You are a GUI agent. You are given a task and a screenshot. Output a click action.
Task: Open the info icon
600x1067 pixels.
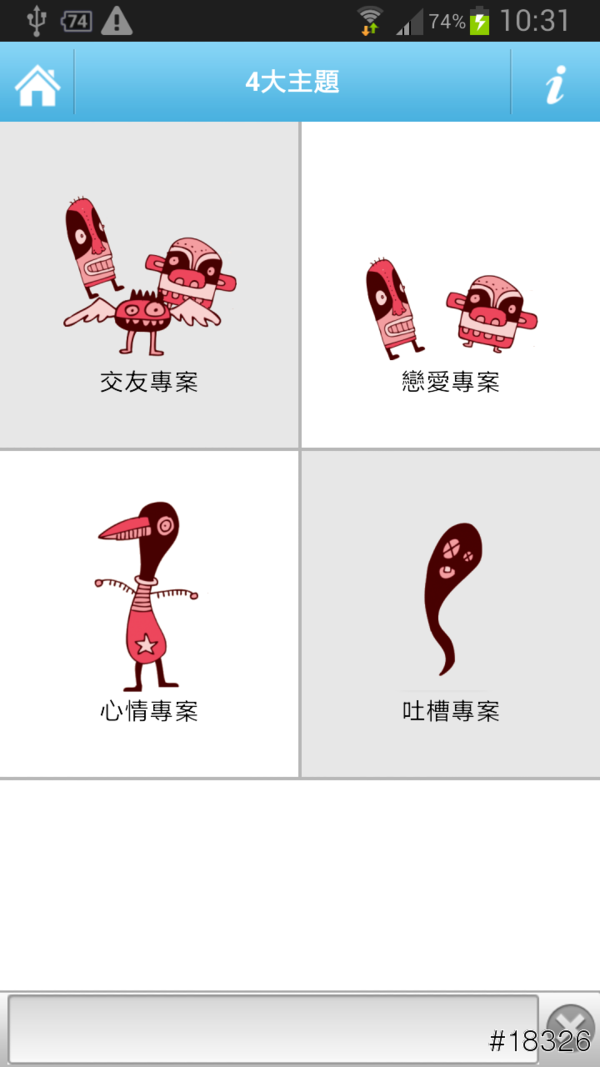[555, 84]
